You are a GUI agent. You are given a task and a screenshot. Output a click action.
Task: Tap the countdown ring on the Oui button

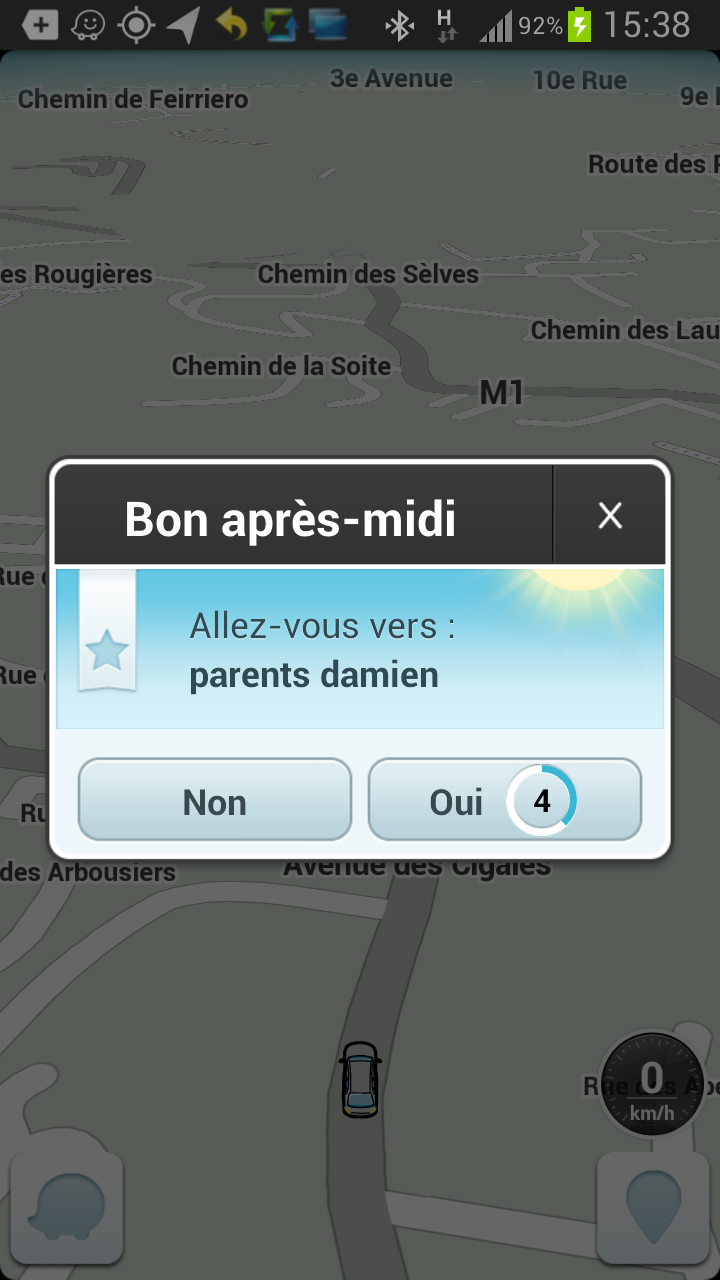[541, 800]
